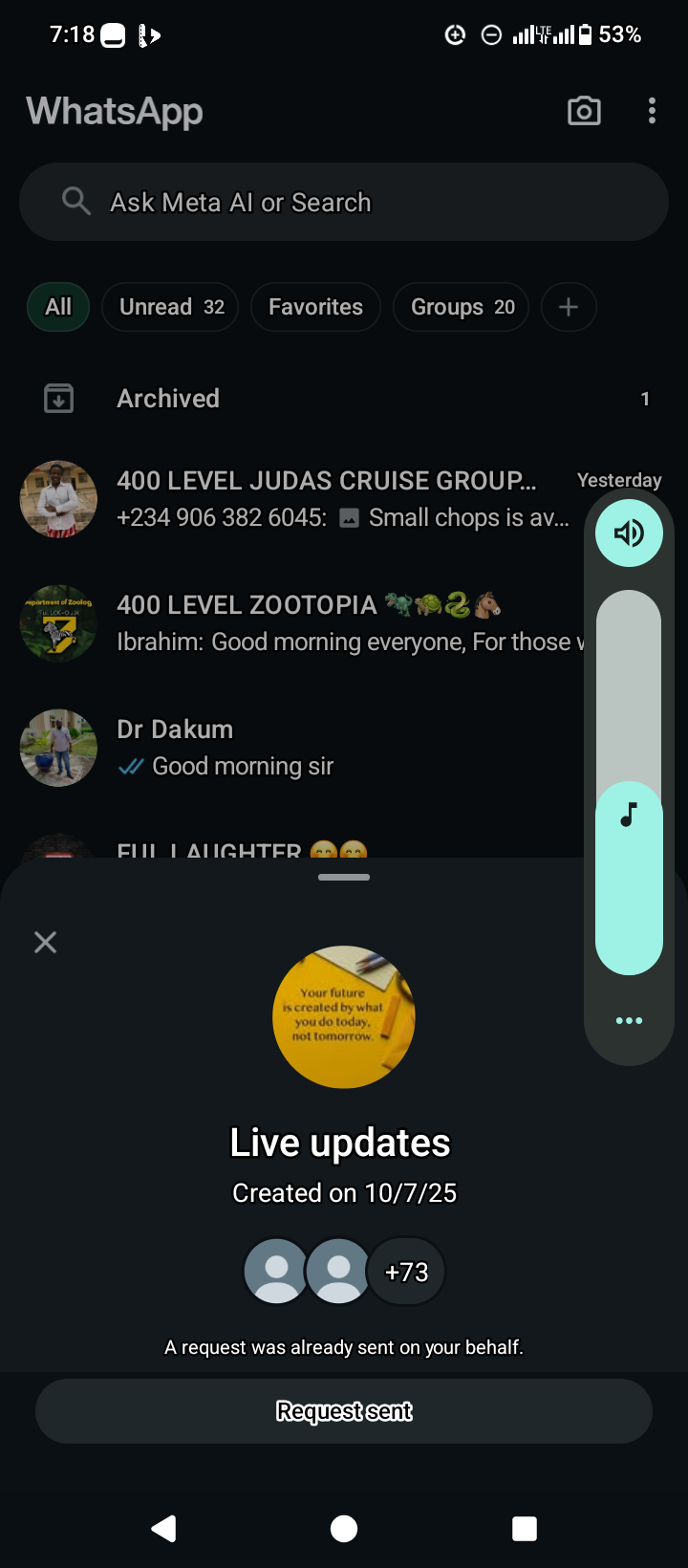Add a new chat list filter

[569, 307]
